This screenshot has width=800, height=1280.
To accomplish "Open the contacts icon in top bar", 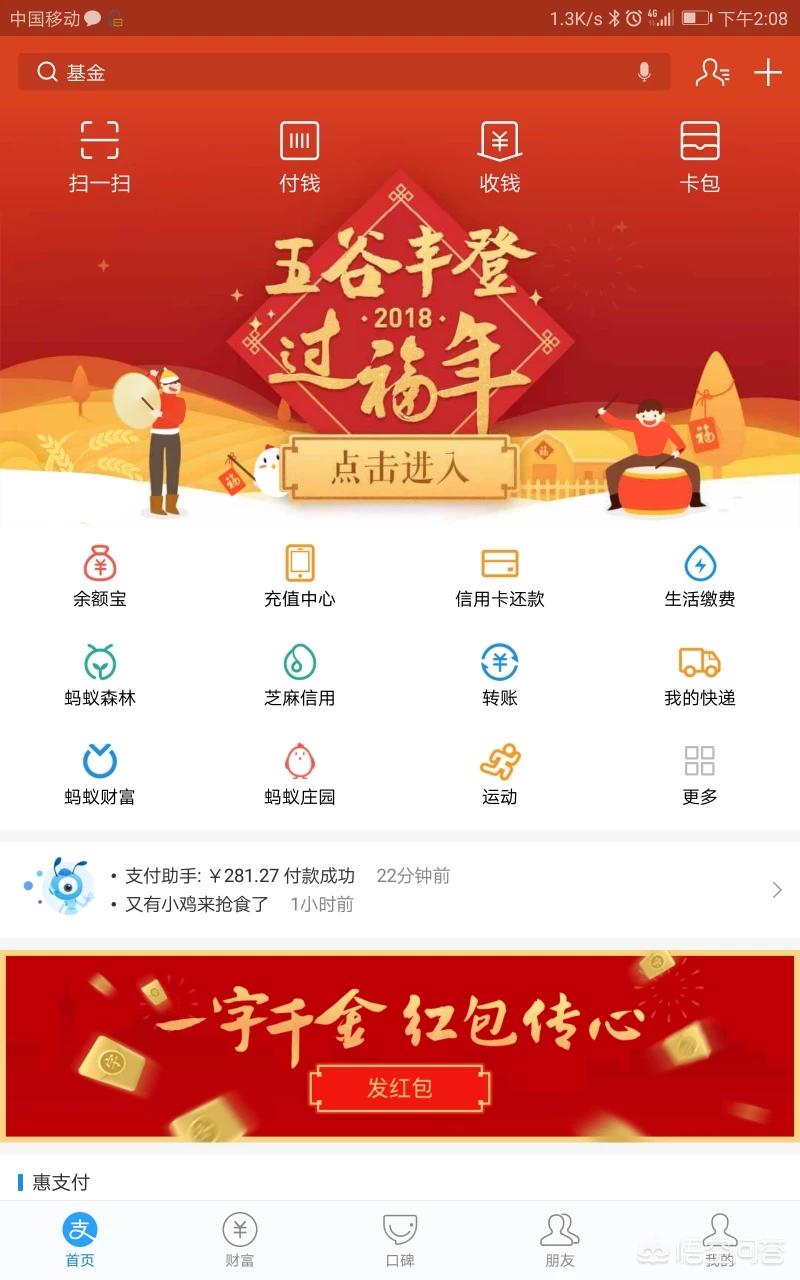I will [x=712, y=72].
